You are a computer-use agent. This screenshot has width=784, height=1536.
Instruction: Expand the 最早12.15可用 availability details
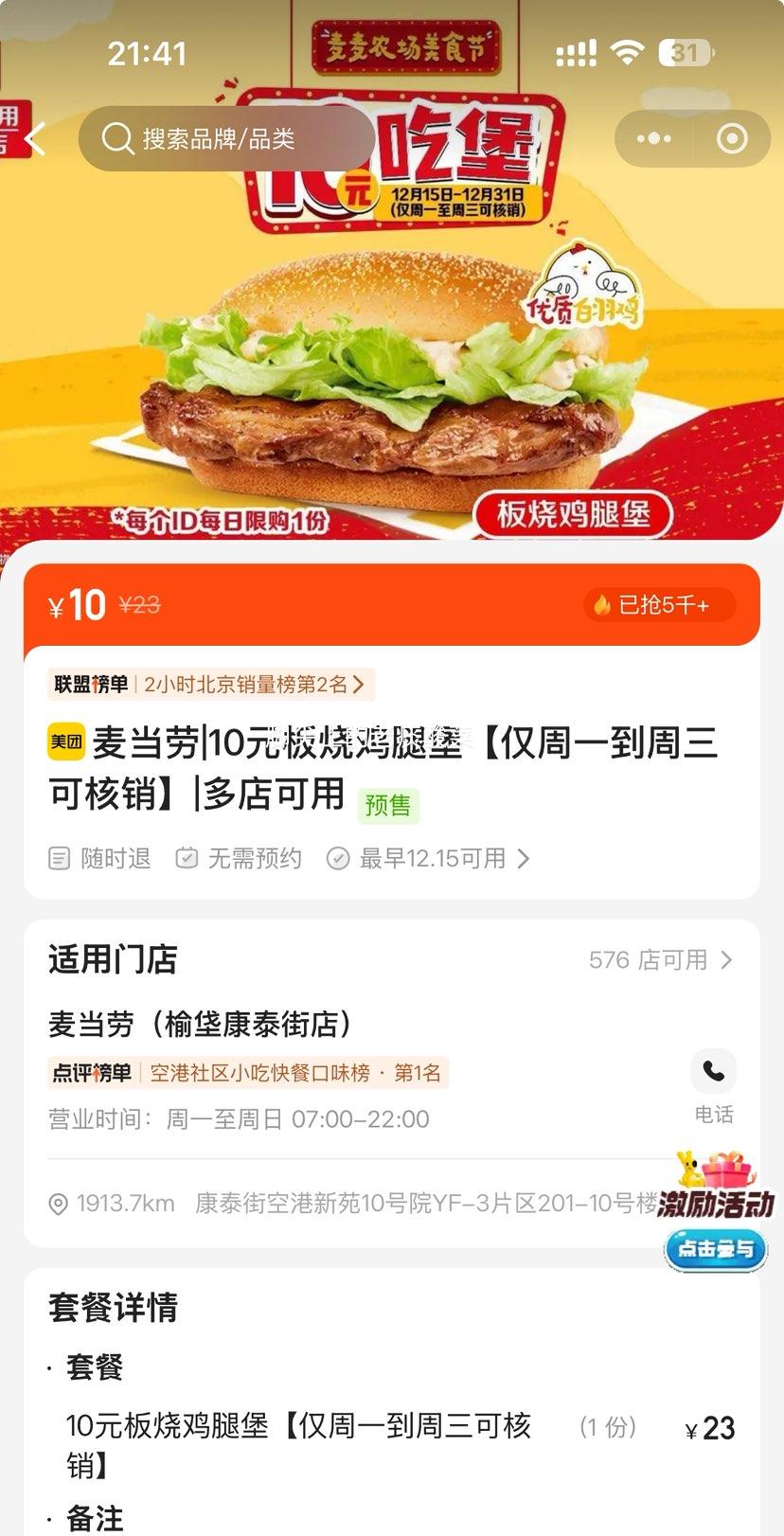425,858
